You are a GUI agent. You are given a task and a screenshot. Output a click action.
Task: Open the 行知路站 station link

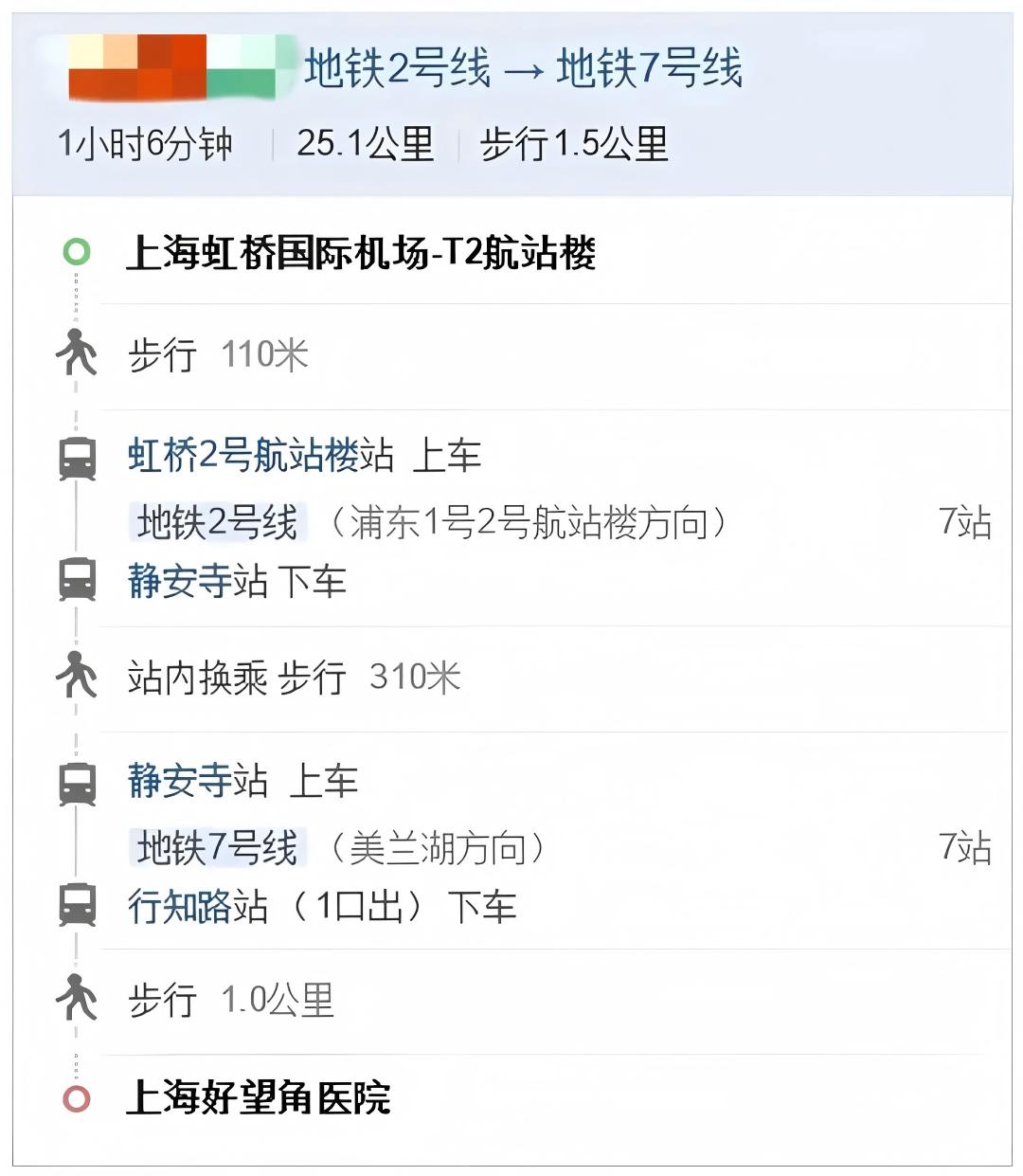point(179,907)
